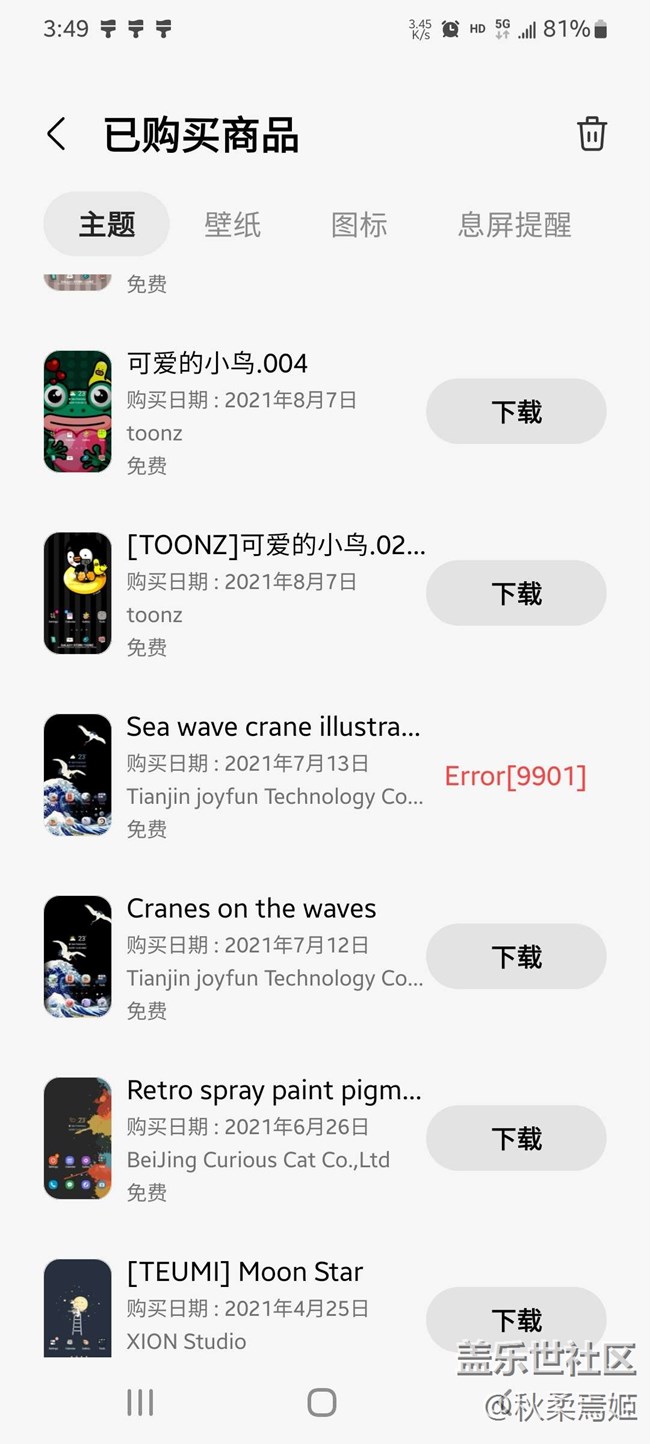Download Cranes on the waves theme
650x1444 pixels.
(516, 956)
